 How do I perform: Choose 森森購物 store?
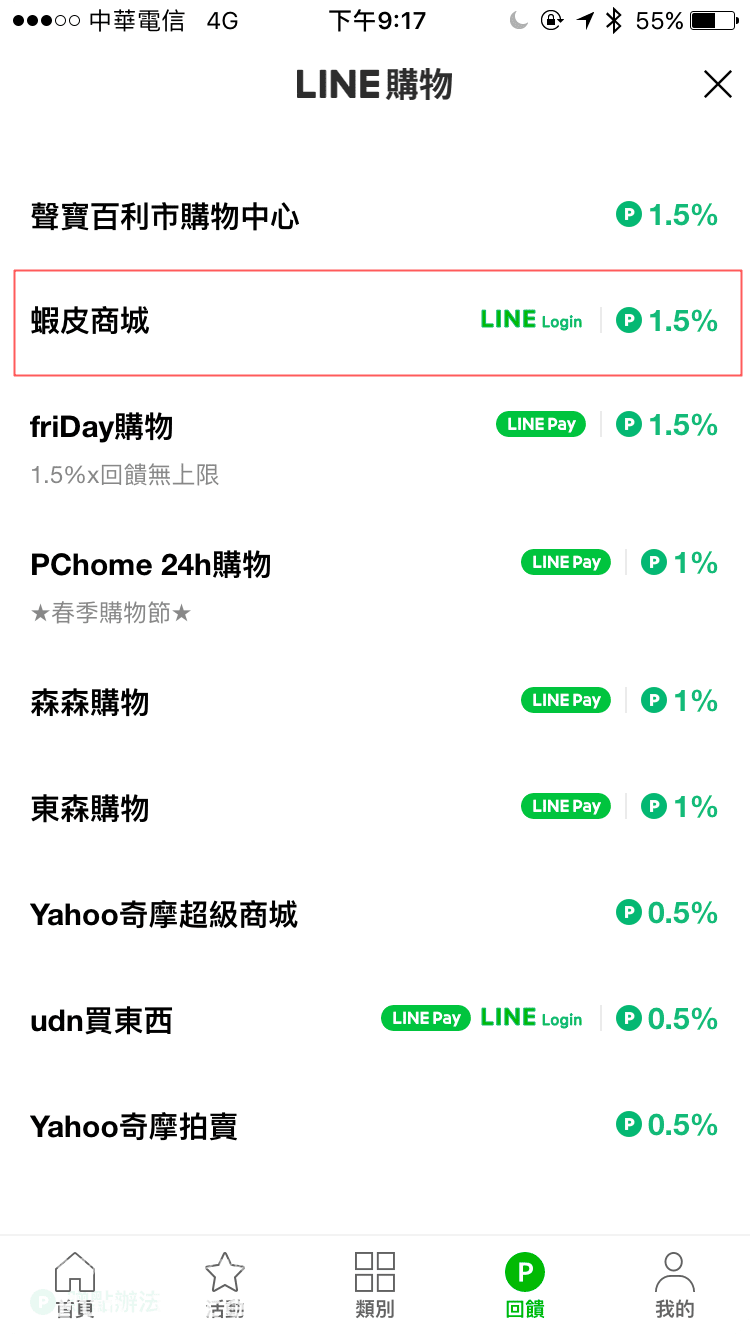point(90,702)
